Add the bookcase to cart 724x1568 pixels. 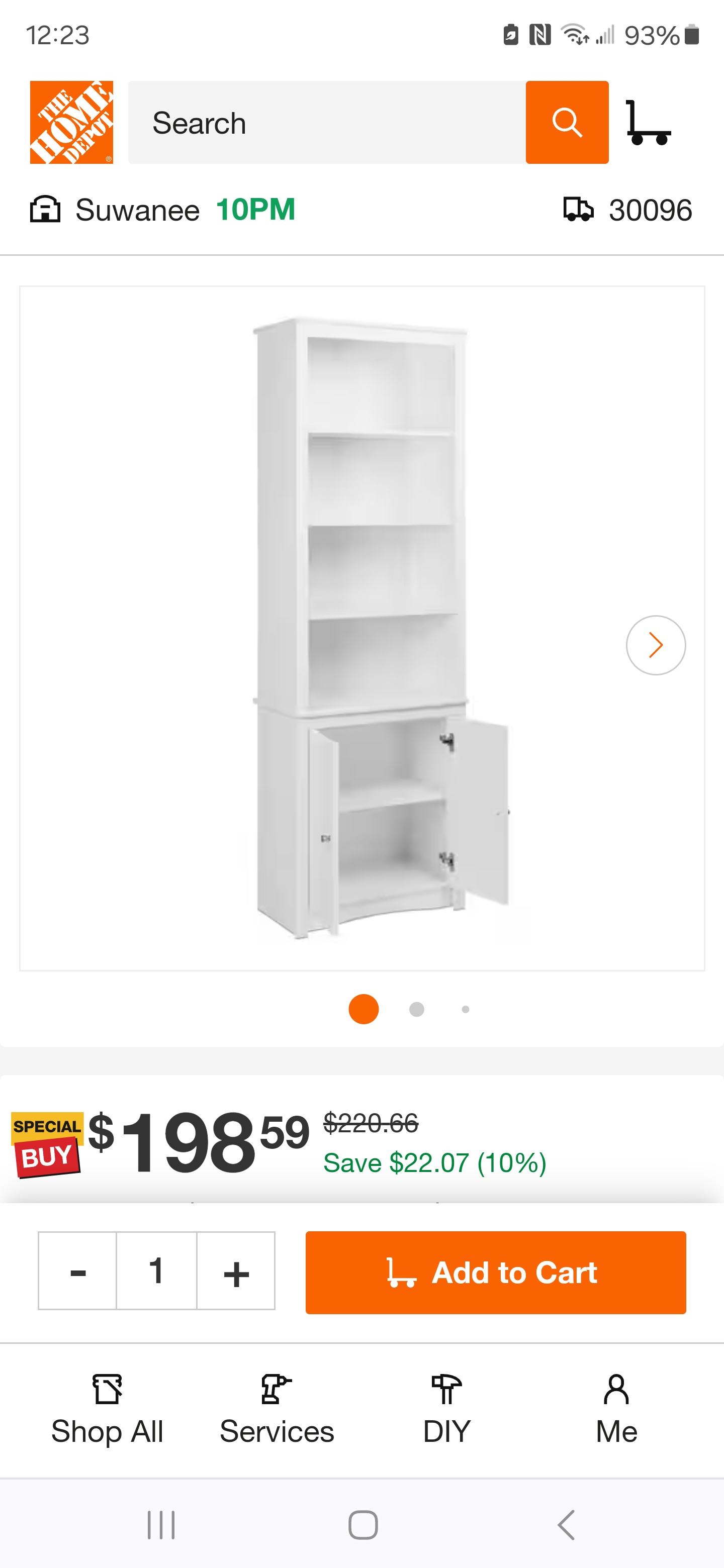click(x=496, y=1272)
